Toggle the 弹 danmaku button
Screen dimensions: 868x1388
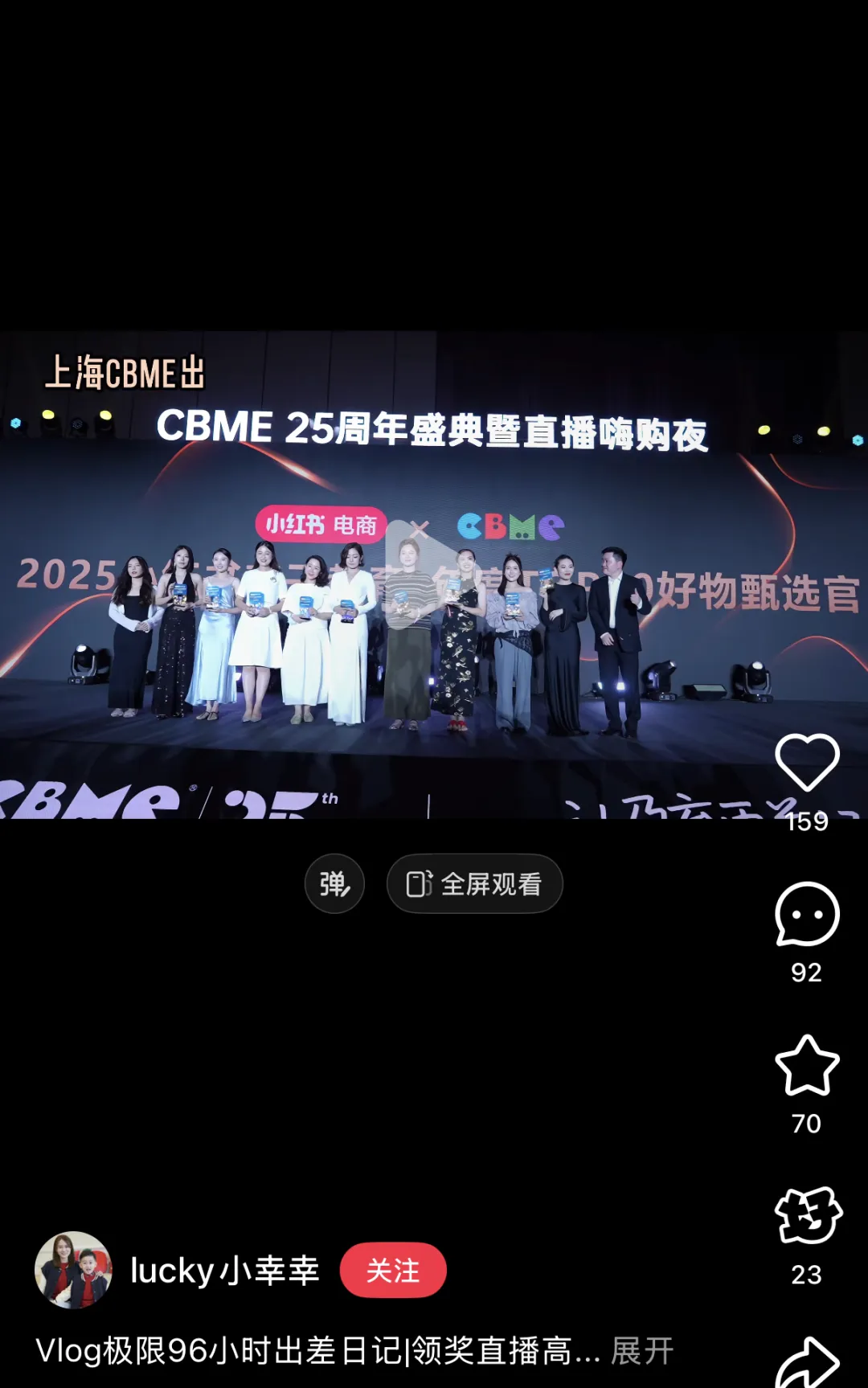pyautogui.click(x=334, y=883)
